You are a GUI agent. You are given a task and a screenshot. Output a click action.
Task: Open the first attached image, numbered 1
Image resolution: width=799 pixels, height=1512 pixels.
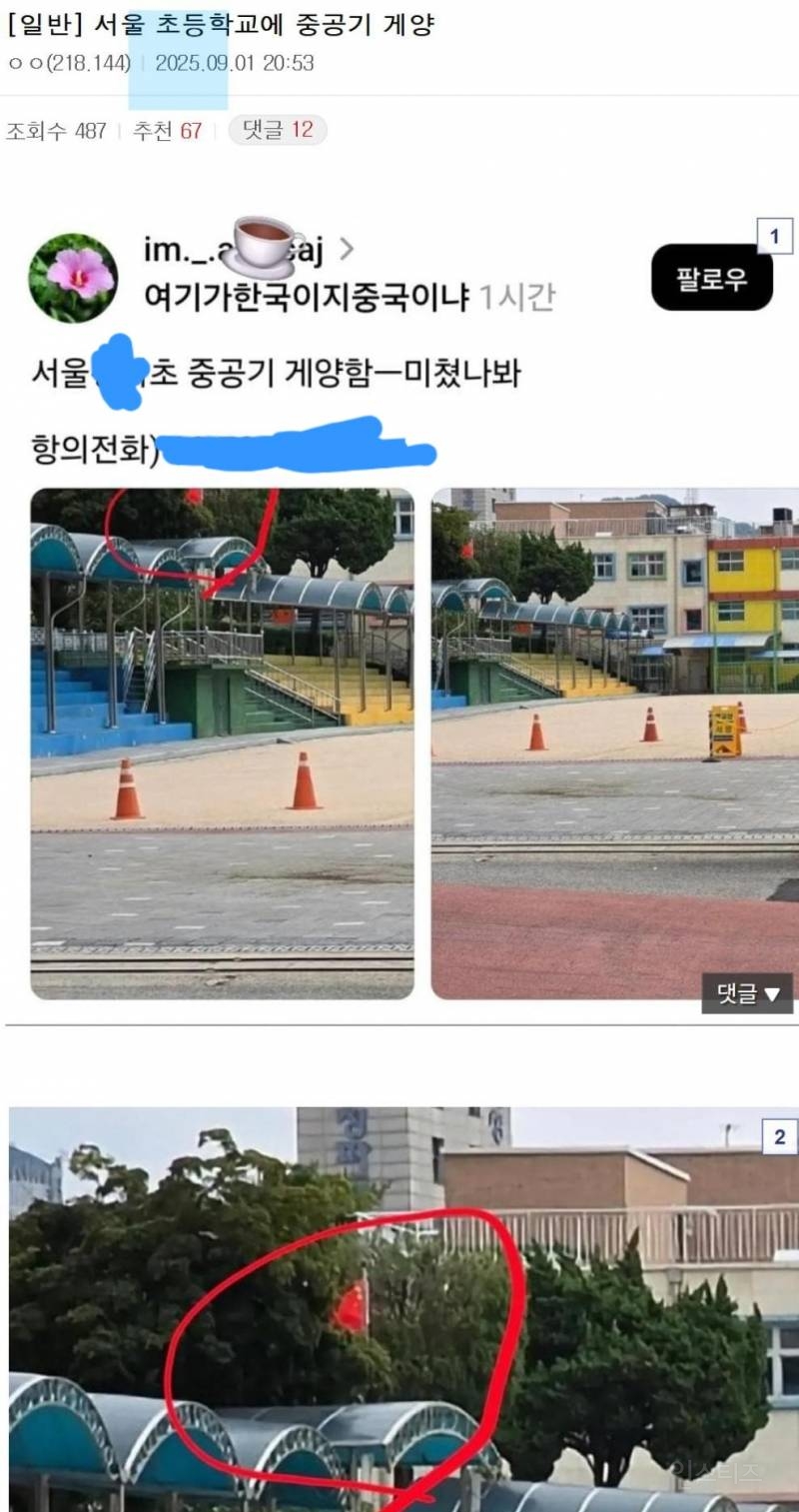pyautogui.click(x=399, y=620)
